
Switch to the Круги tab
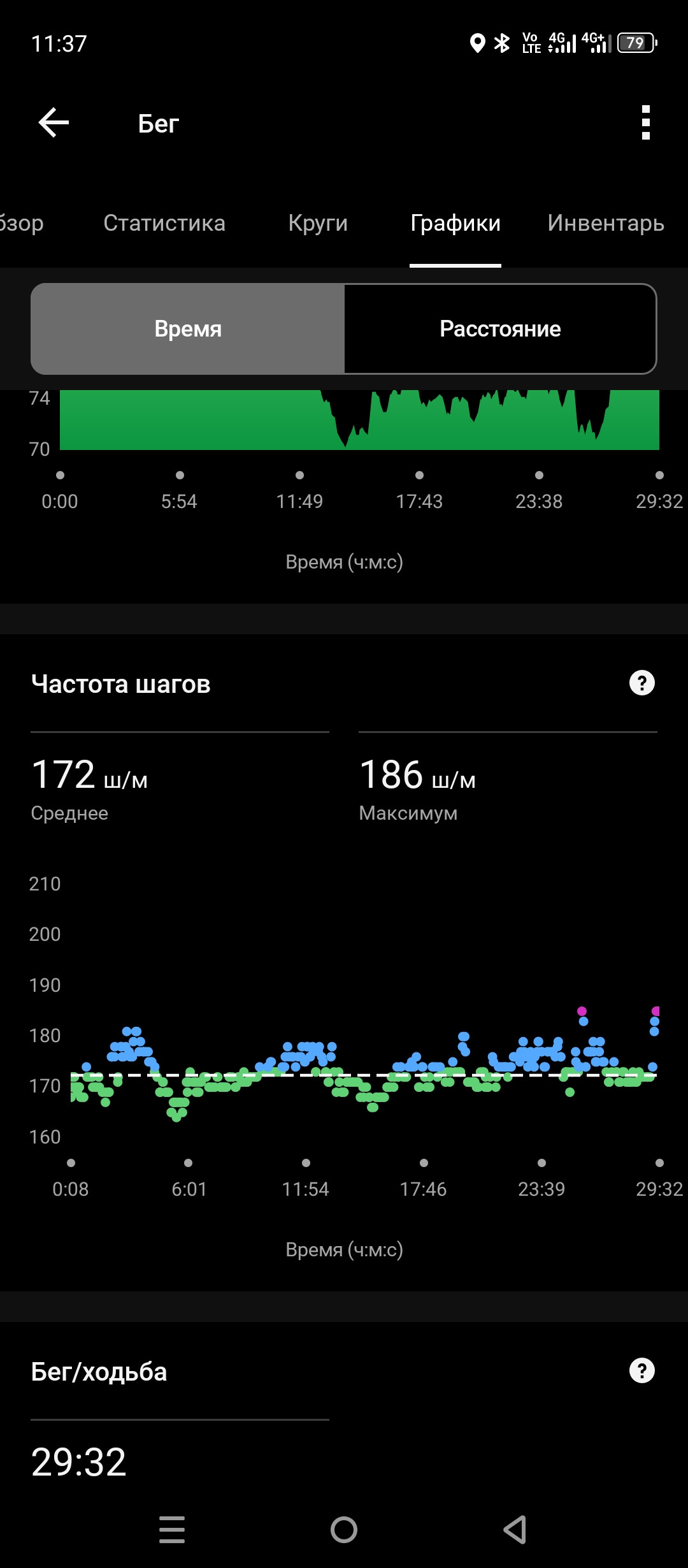(318, 223)
